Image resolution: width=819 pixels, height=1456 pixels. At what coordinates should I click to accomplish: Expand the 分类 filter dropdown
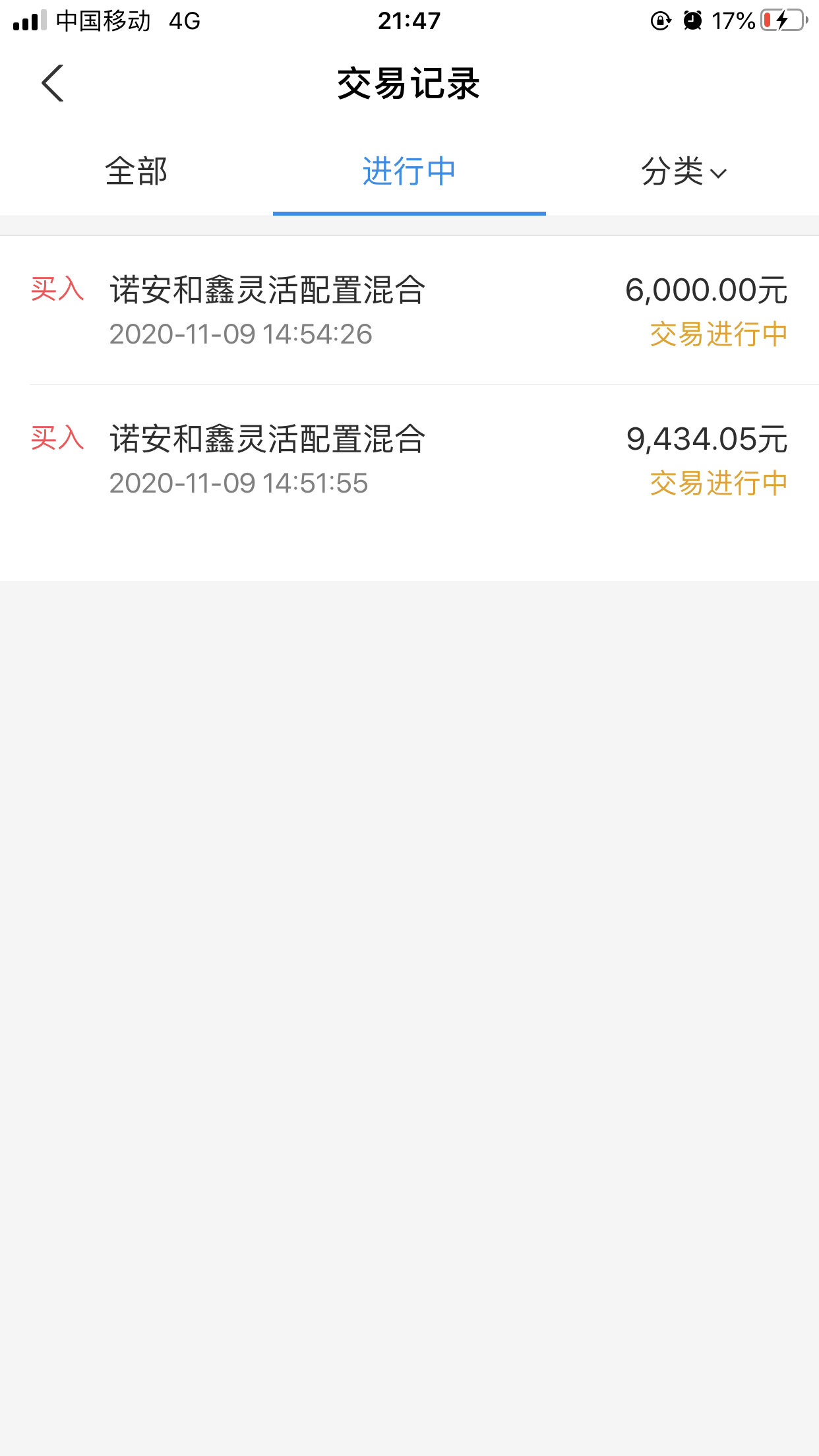(x=683, y=172)
